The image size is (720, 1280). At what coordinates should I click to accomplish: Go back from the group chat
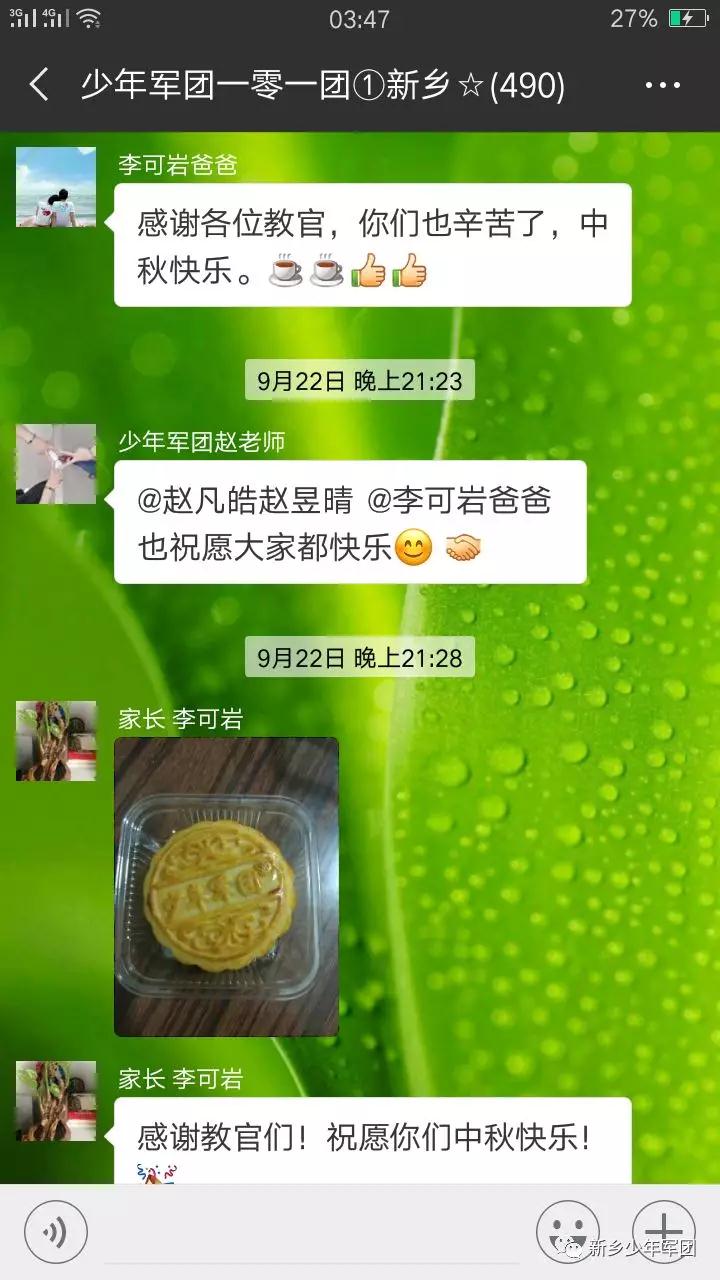39,85
